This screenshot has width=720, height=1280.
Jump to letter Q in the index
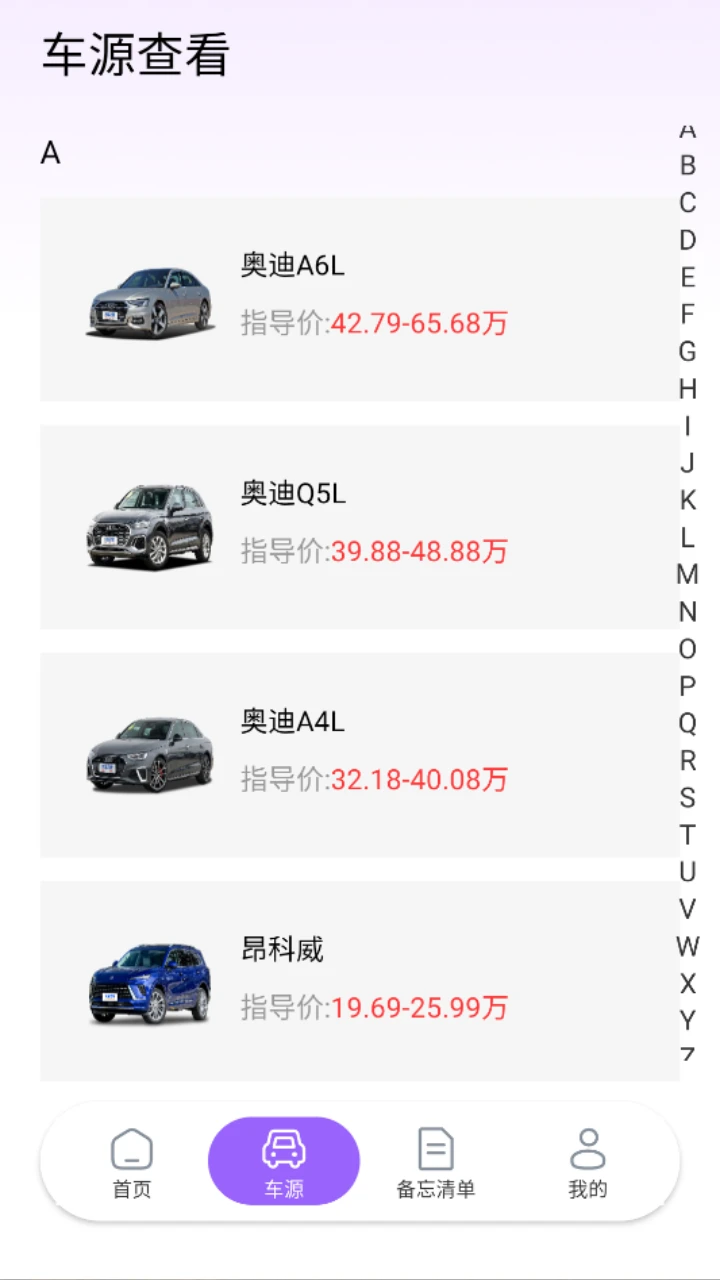[x=687, y=723]
